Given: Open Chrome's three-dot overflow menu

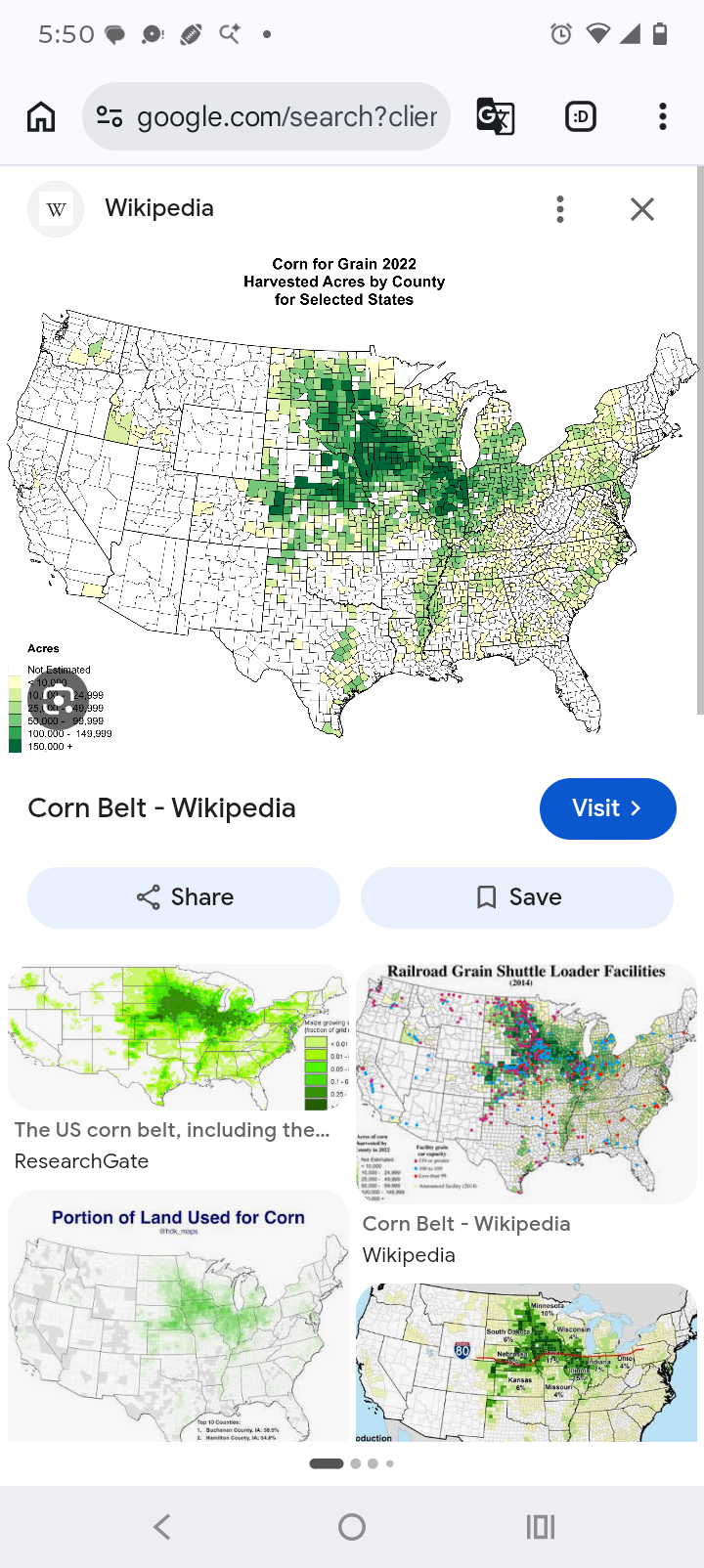Looking at the screenshot, I should click(663, 116).
